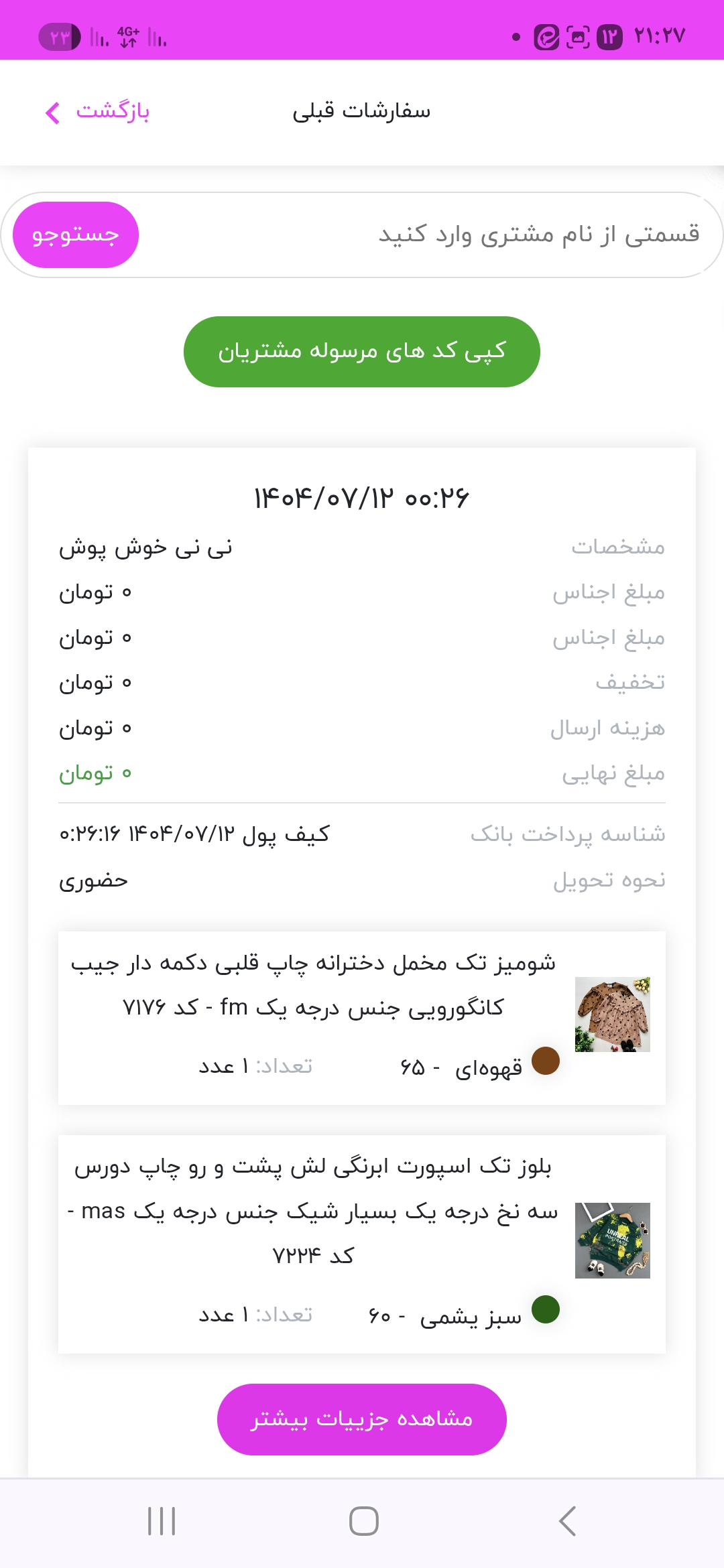Tap the system back navigation button
724x1568 pixels.
[567, 1521]
